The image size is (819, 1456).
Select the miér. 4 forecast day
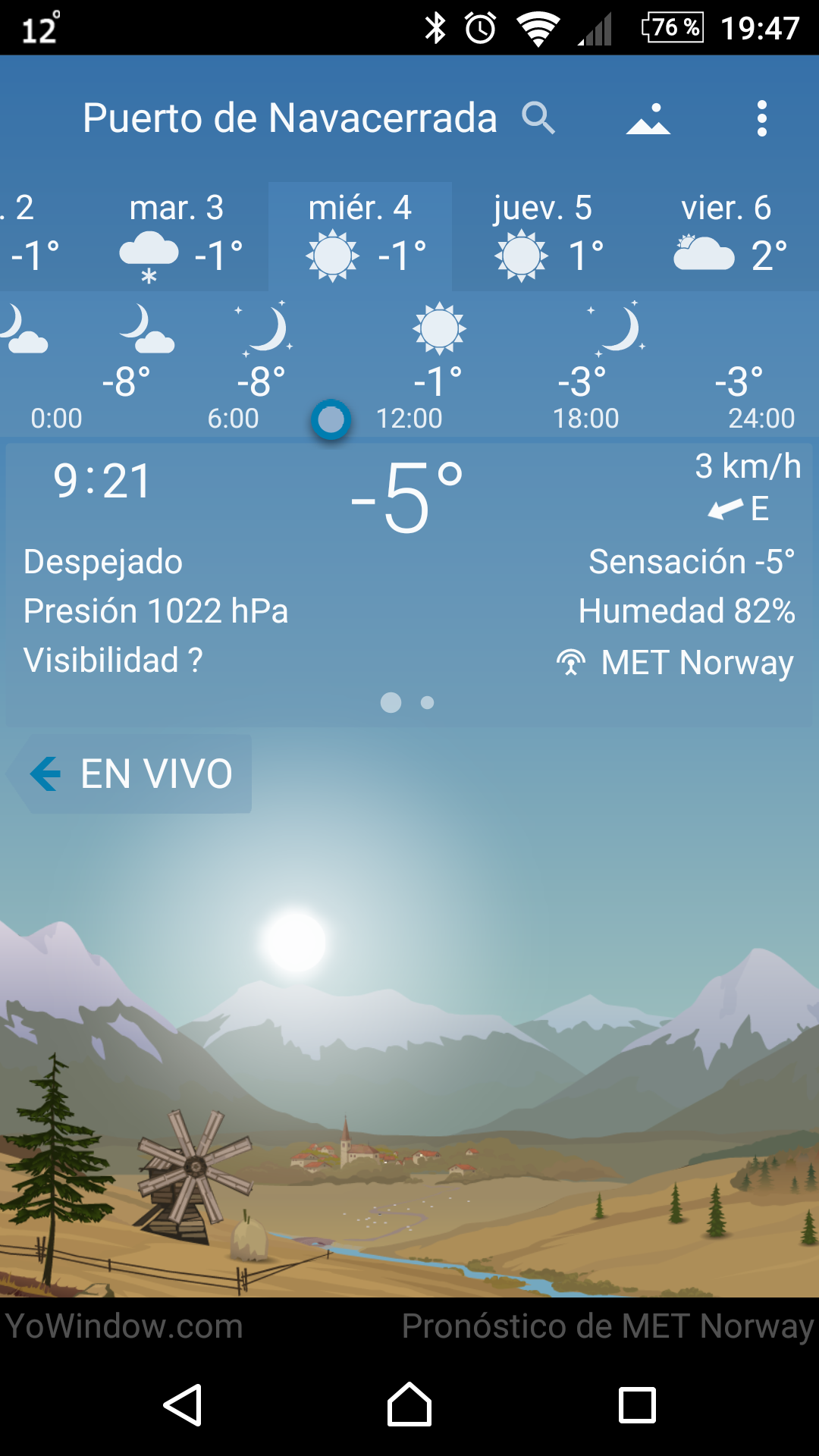click(360, 236)
